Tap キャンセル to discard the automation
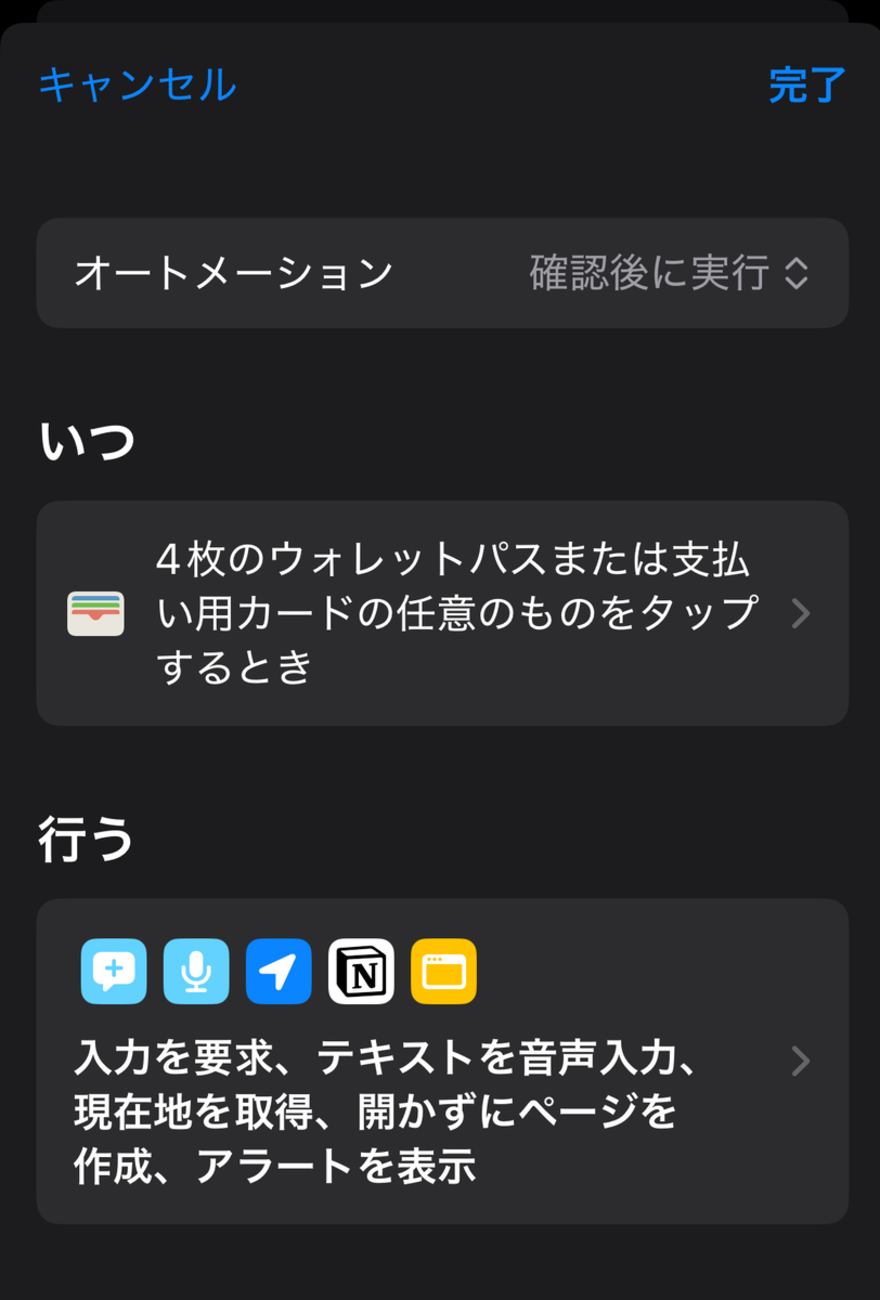 click(x=137, y=84)
